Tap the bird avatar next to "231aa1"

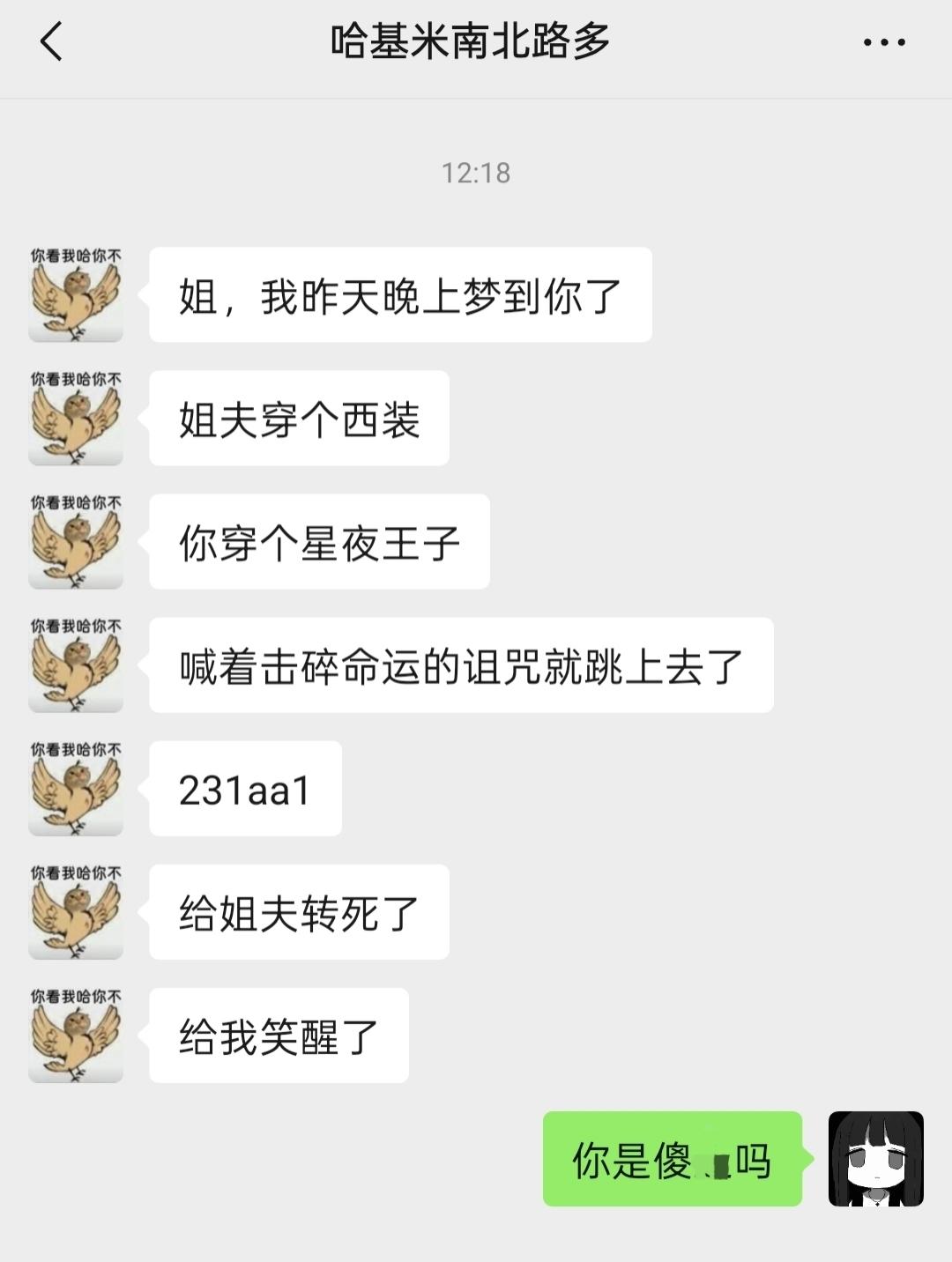76,788
